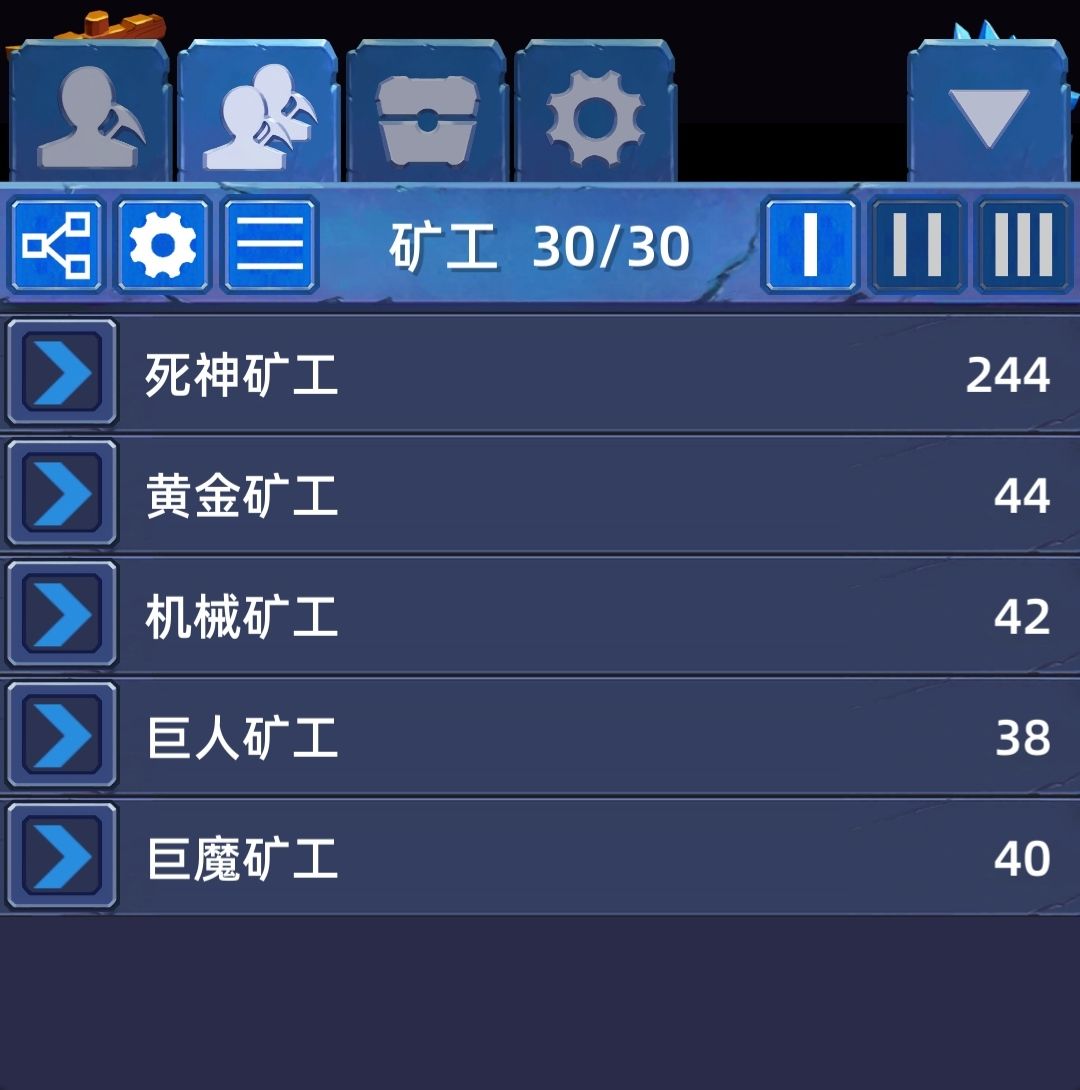Click the share network icon
Screen dimensions: 1080x1090
[x=57, y=244]
